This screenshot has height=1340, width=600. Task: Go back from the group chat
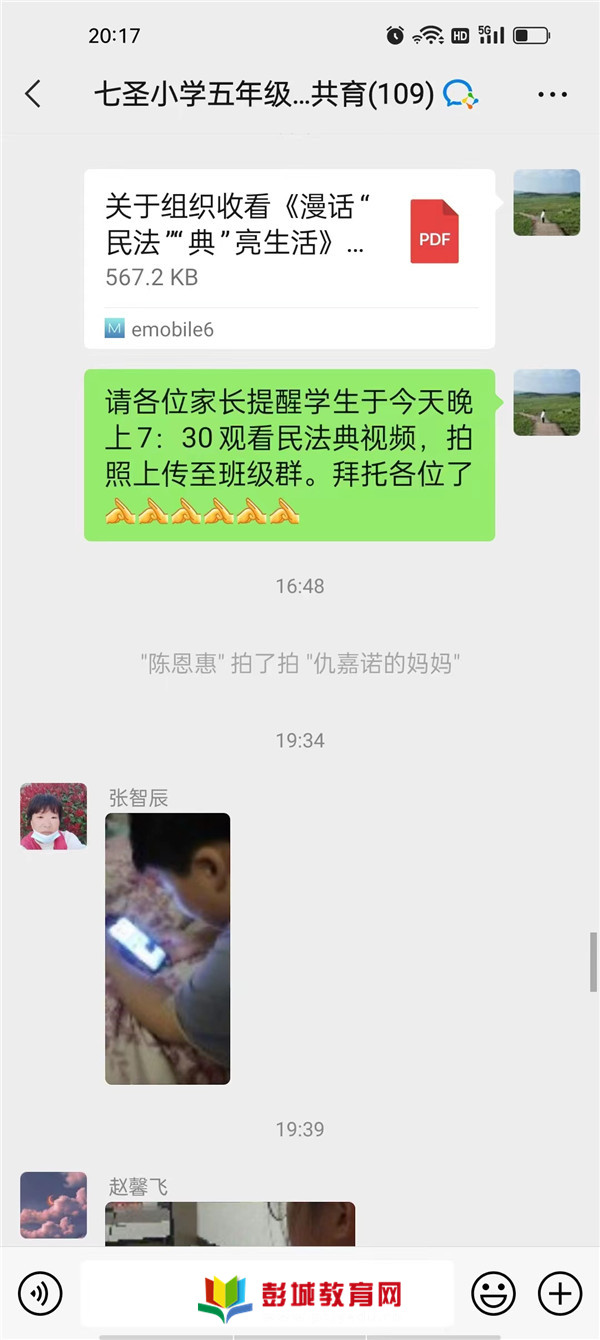[x=33, y=95]
